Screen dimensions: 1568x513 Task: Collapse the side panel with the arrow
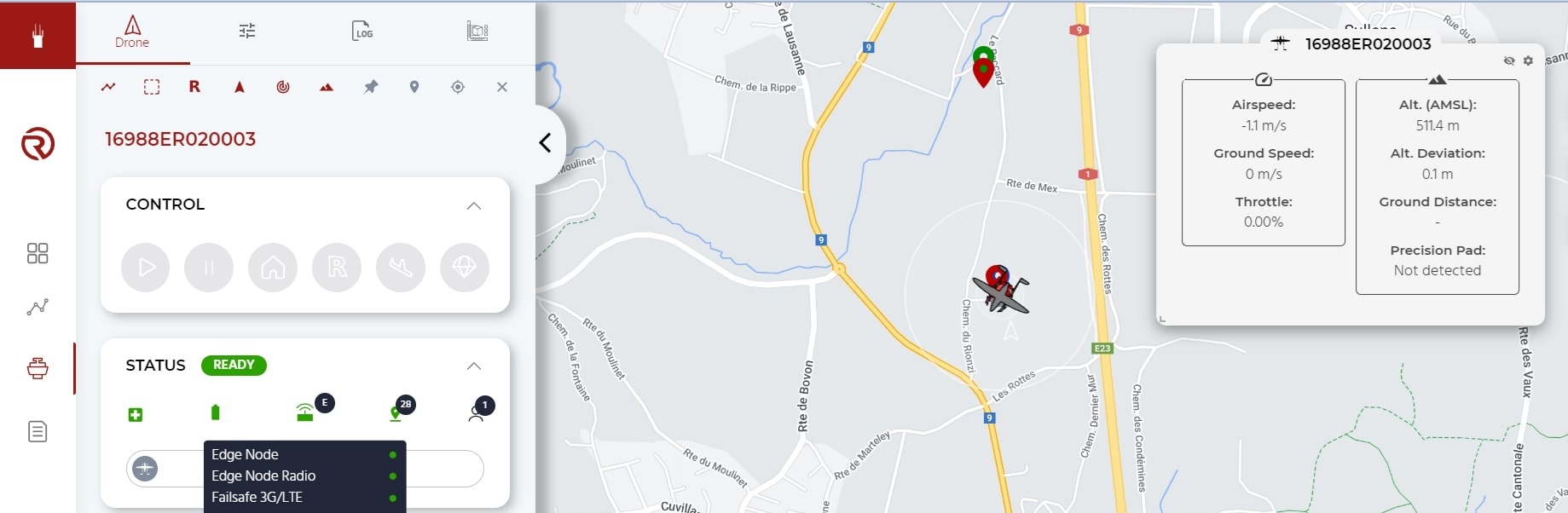click(x=546, y=143)
